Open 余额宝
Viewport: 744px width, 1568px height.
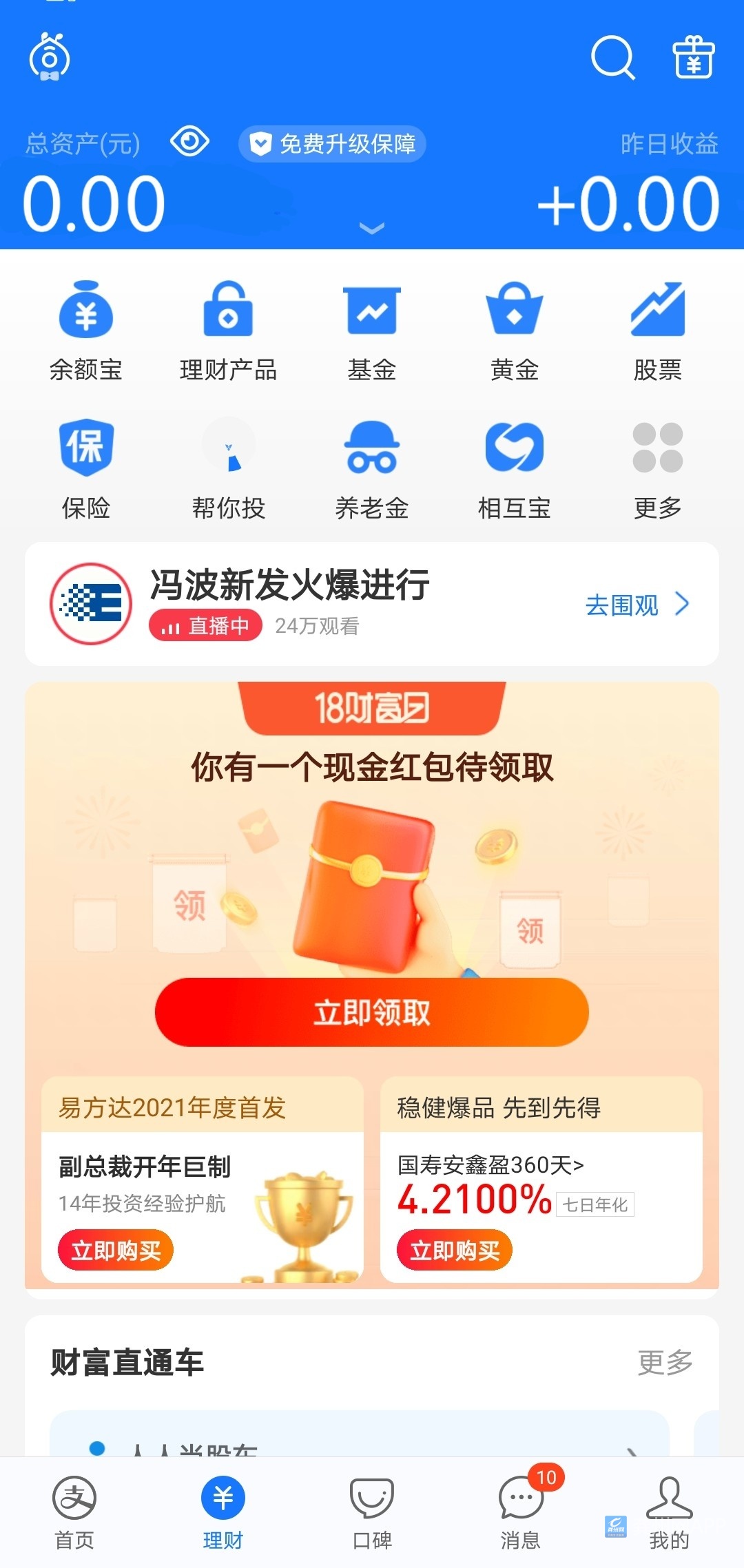click(86, 331)
